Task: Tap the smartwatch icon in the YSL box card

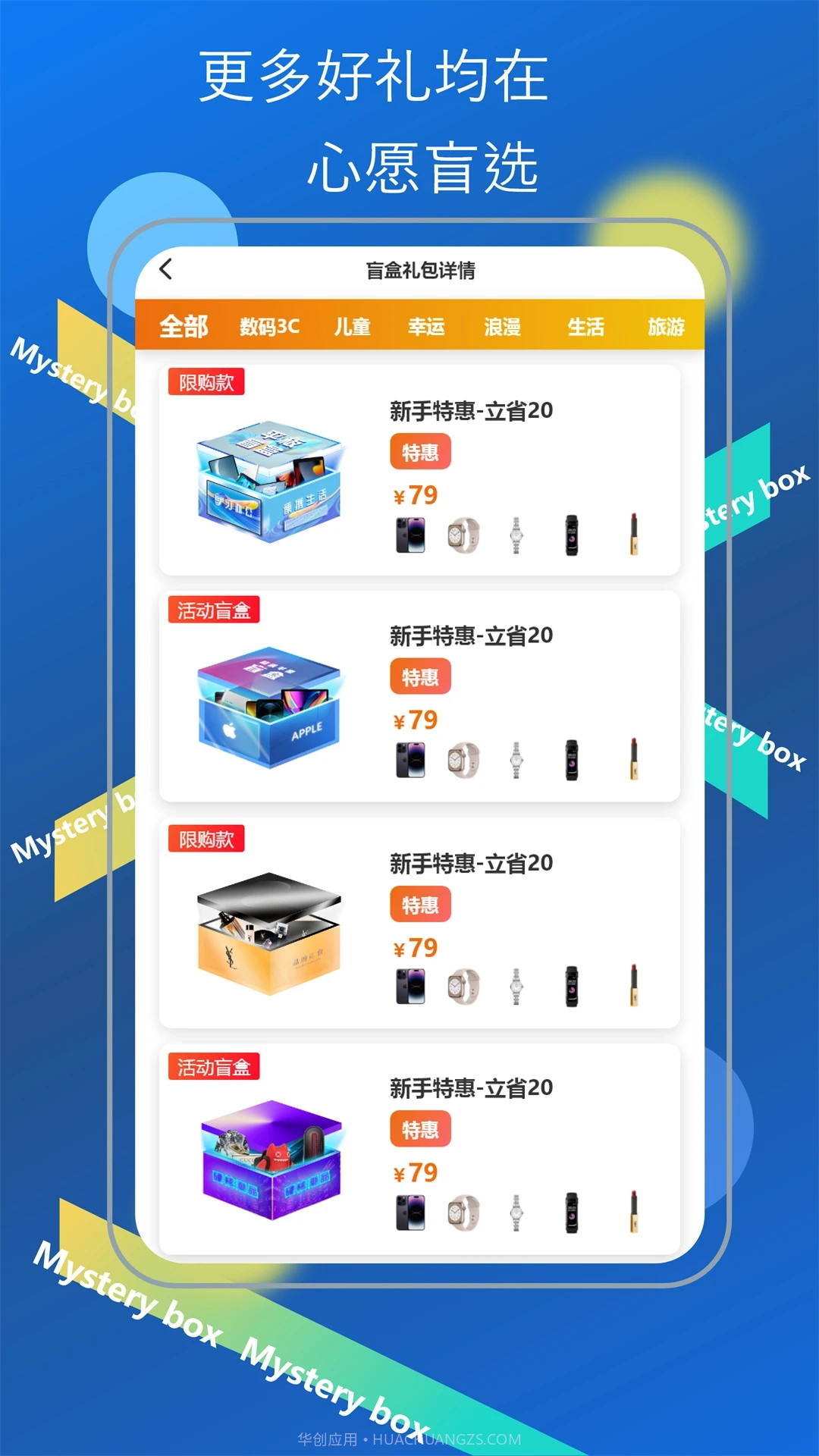Action: tap(463, 986)
